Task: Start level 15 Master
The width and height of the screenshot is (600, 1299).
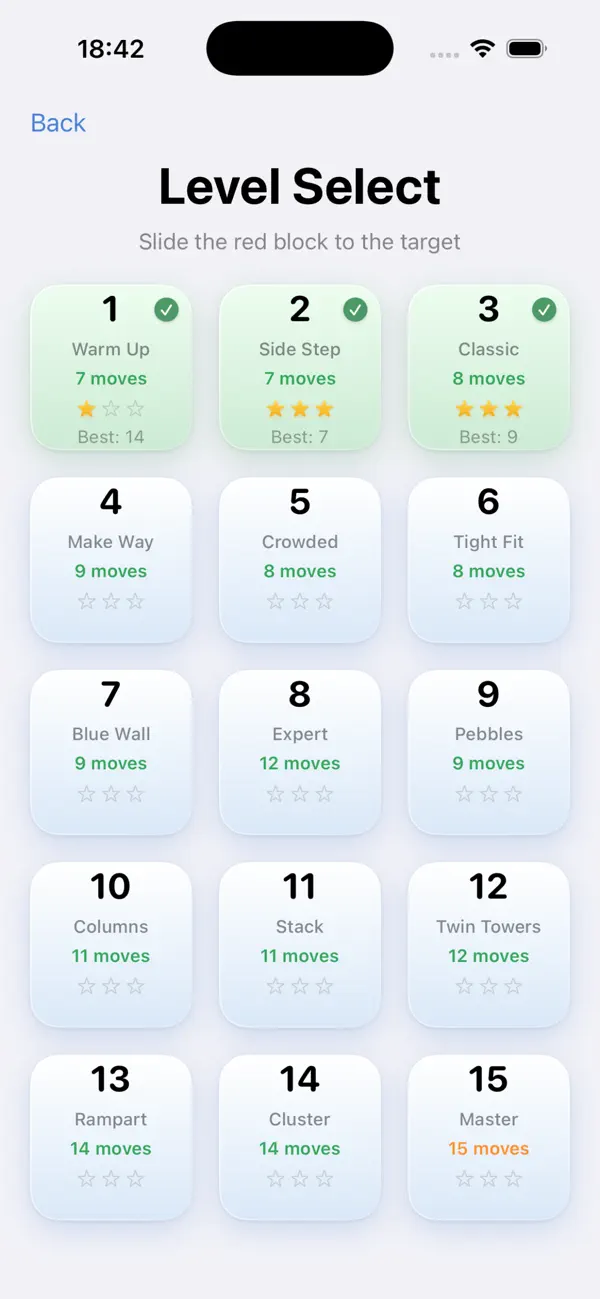Action: 489,1137
